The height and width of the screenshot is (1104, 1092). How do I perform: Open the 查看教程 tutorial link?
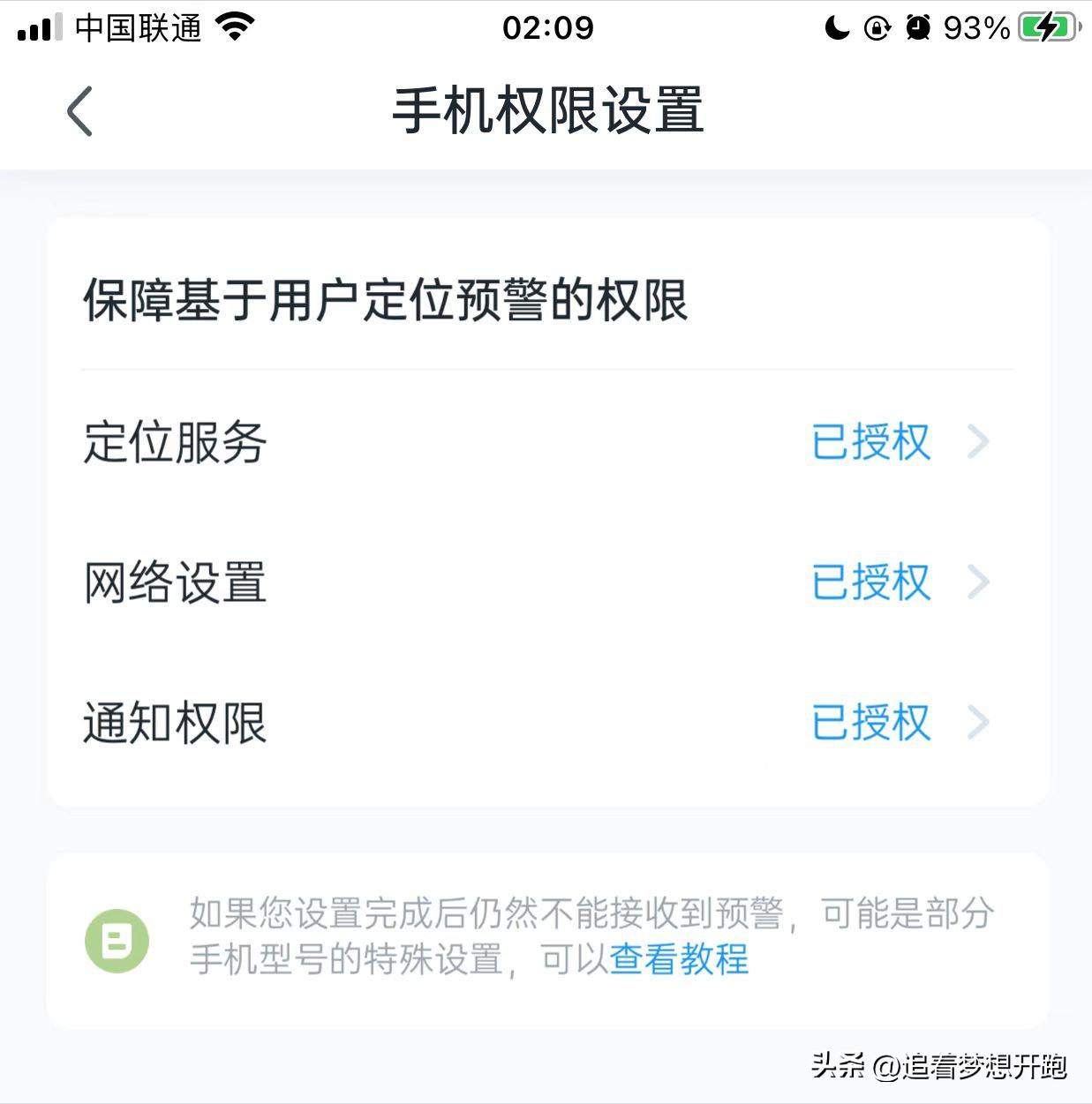pyautogui.click(x=680, y=962)
